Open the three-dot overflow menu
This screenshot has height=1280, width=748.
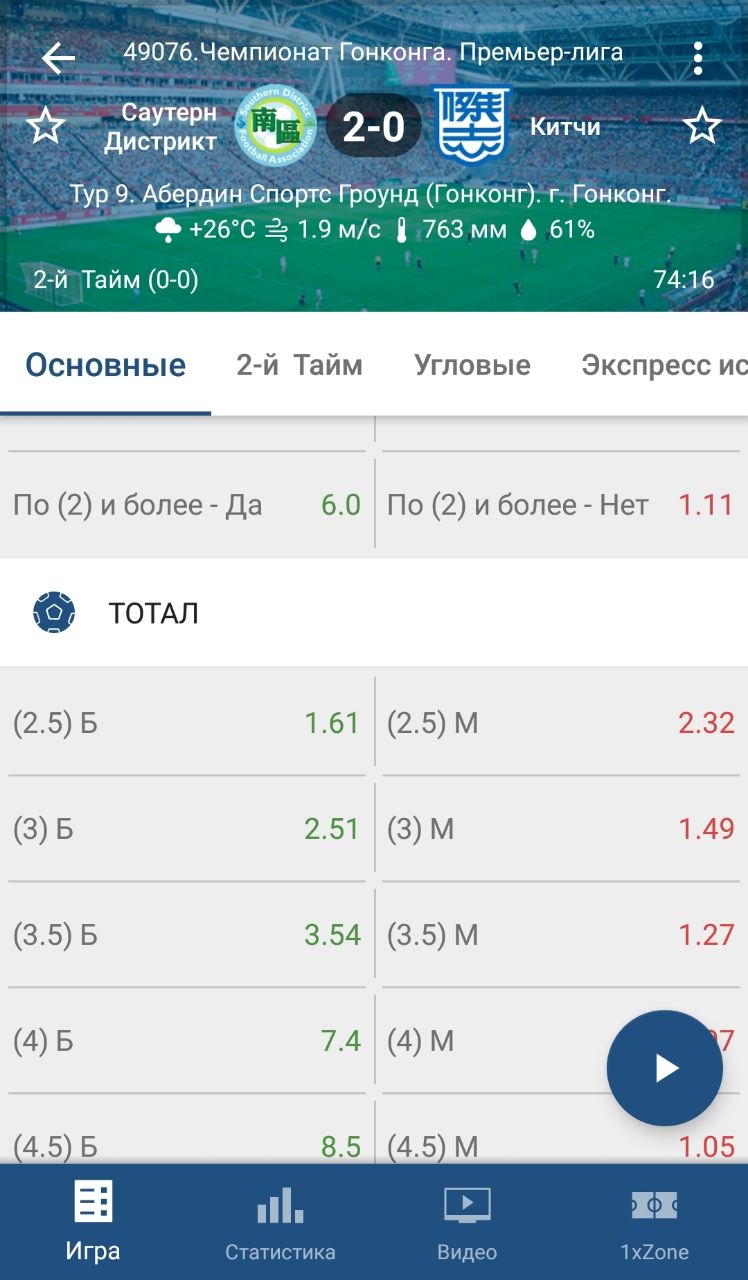698,58
